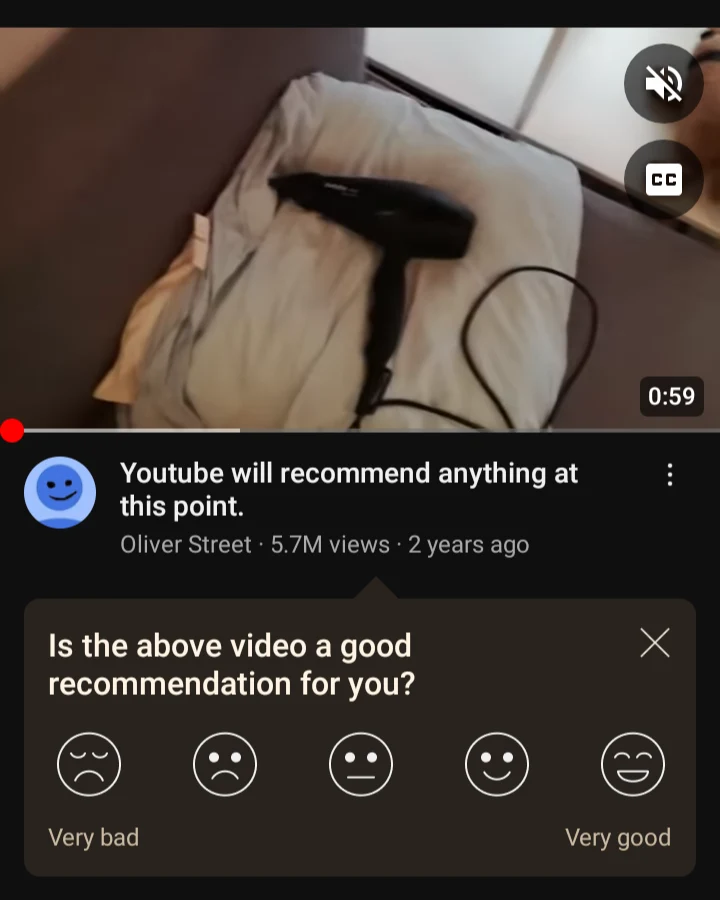Viewport: 720px width, 900px height.
Task: Open the video's three-dot options menu
Action: pos(670,475)
